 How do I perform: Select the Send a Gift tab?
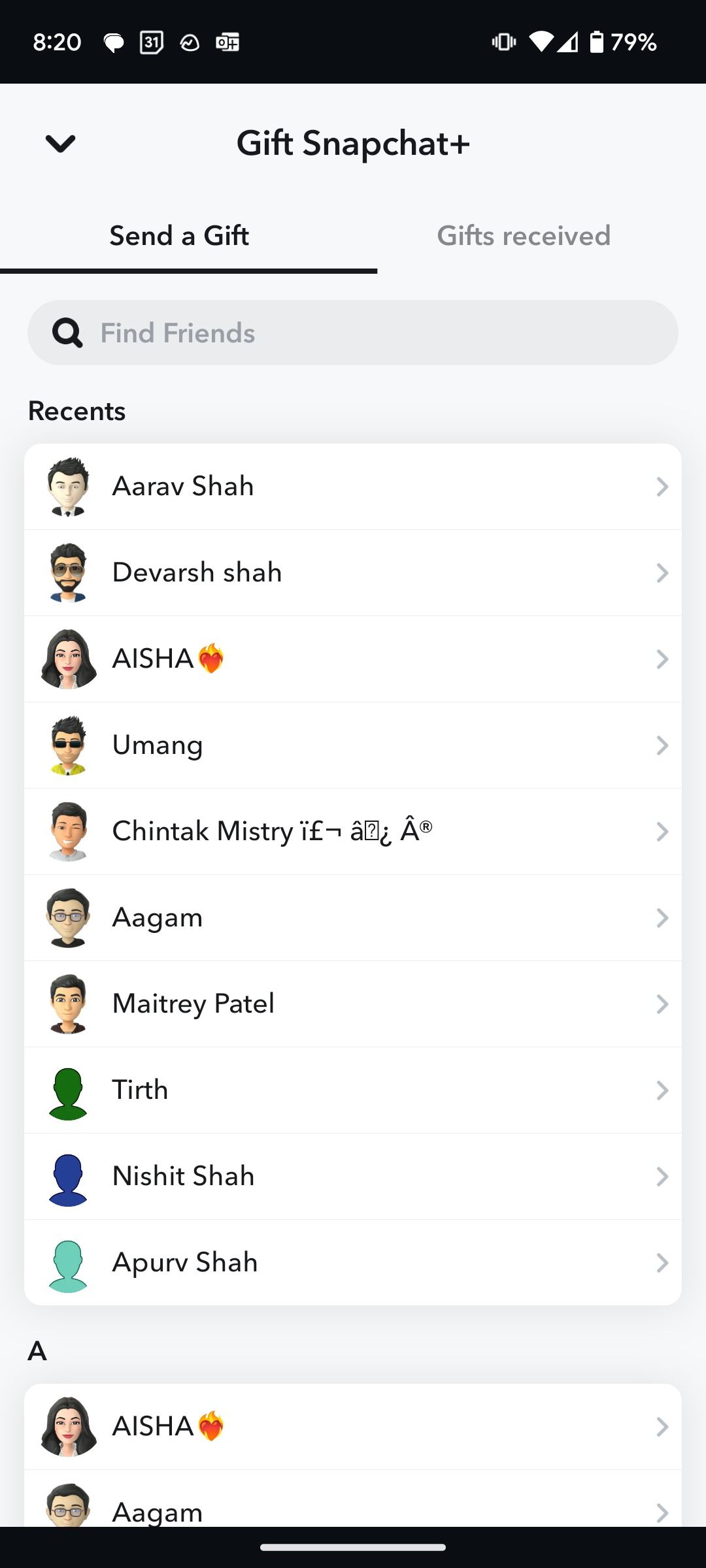[x=179, y=236]
